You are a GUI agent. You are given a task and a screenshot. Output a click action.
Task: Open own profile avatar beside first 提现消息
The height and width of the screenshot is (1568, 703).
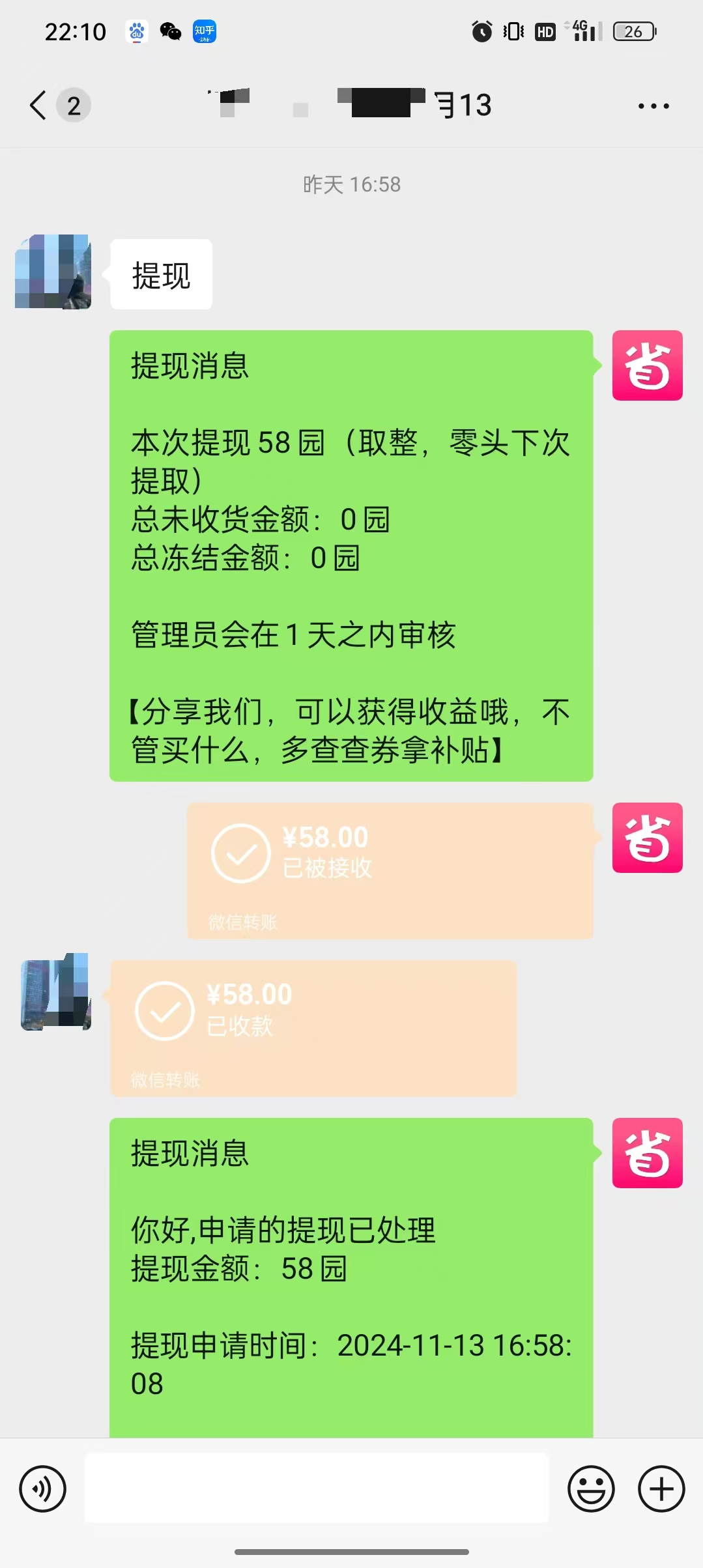tap(647, 365)
